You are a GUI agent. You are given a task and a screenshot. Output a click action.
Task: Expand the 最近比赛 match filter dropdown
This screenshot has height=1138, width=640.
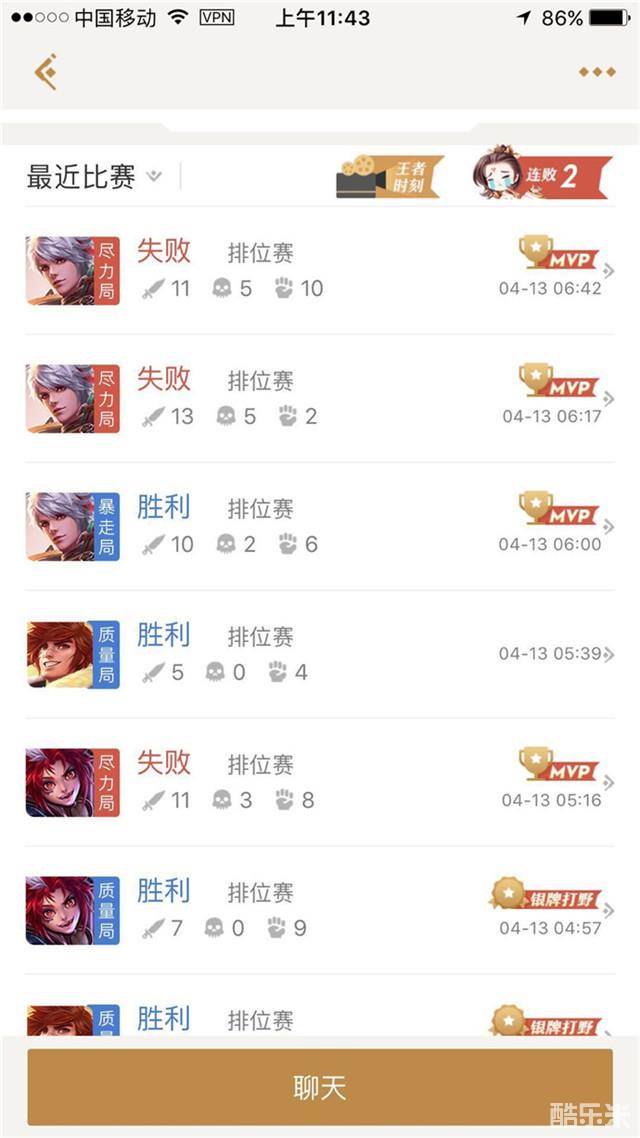[94, 177]
